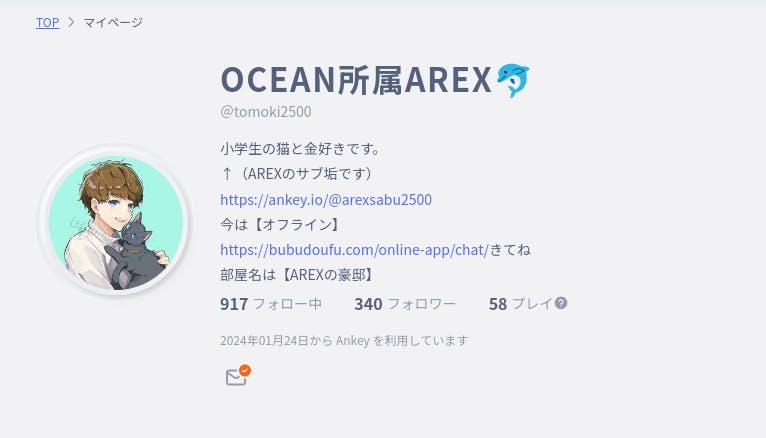
Task: View the 340 フォロワー list
Action: (x=404, y=304)
